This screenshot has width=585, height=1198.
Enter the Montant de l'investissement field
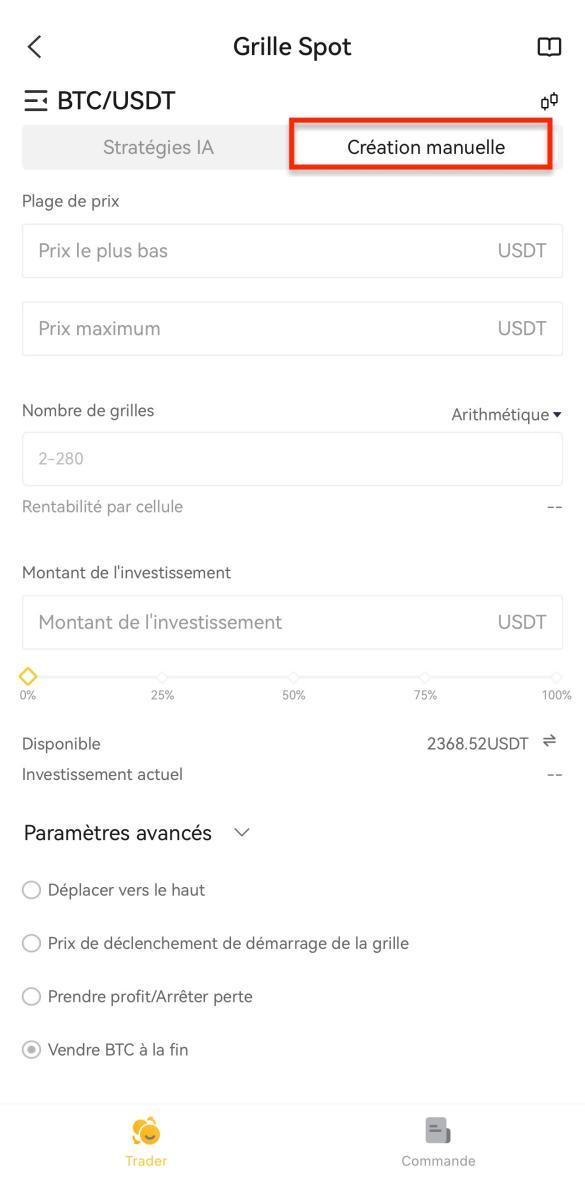tap(292, 622)
